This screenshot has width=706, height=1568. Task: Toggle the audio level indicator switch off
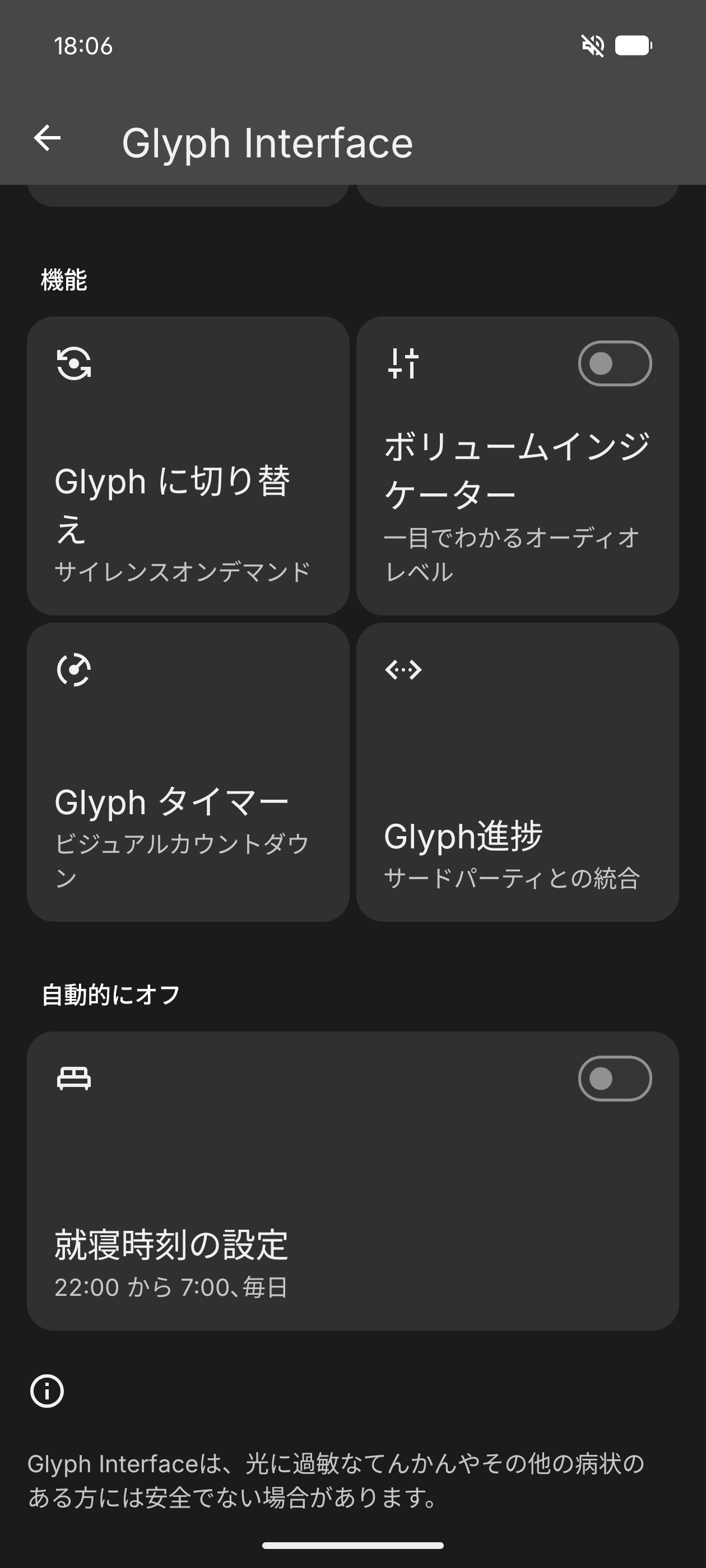coord(614,363)
